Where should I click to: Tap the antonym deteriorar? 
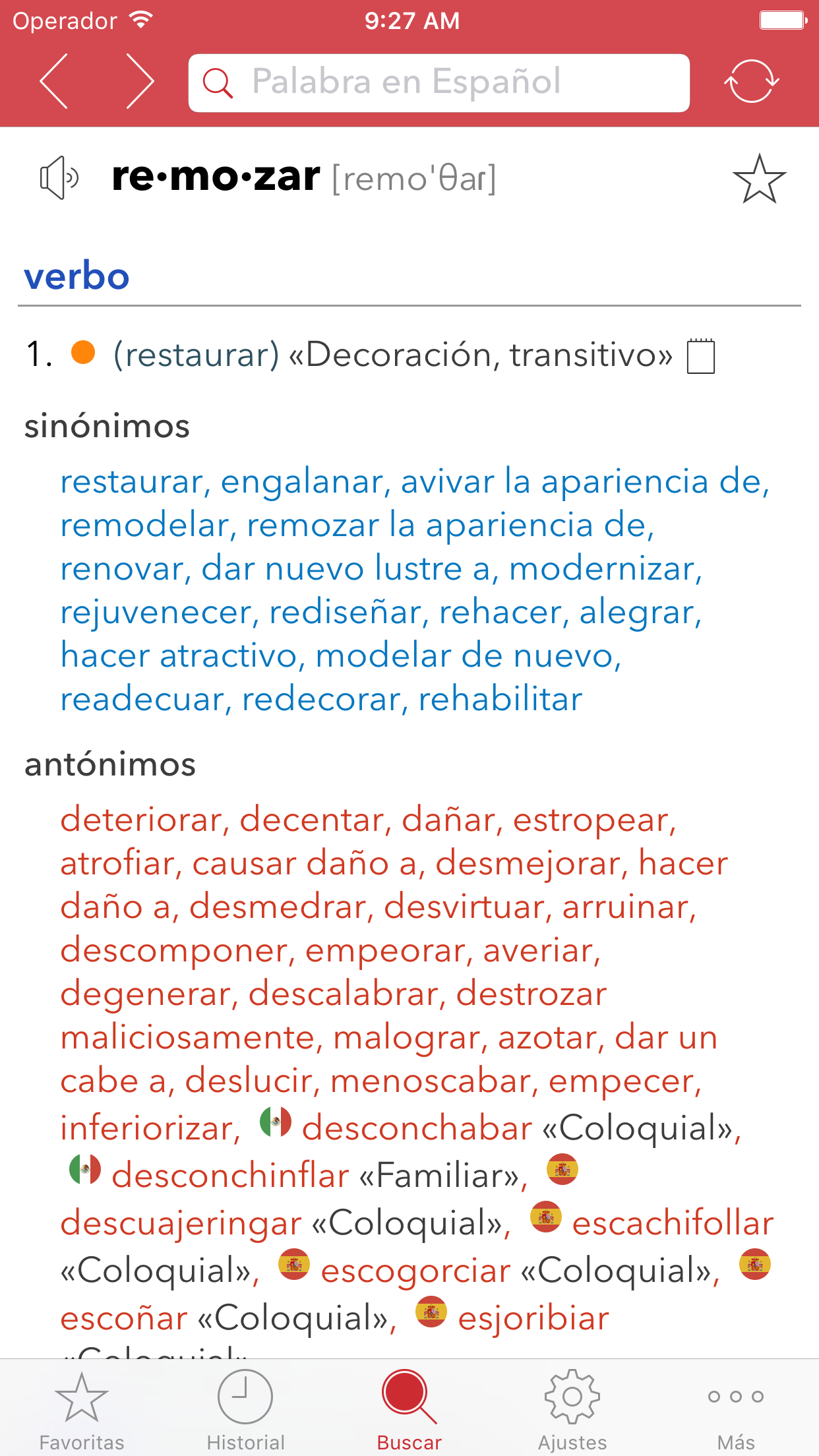pyautogui.click(x=140, y=820)
